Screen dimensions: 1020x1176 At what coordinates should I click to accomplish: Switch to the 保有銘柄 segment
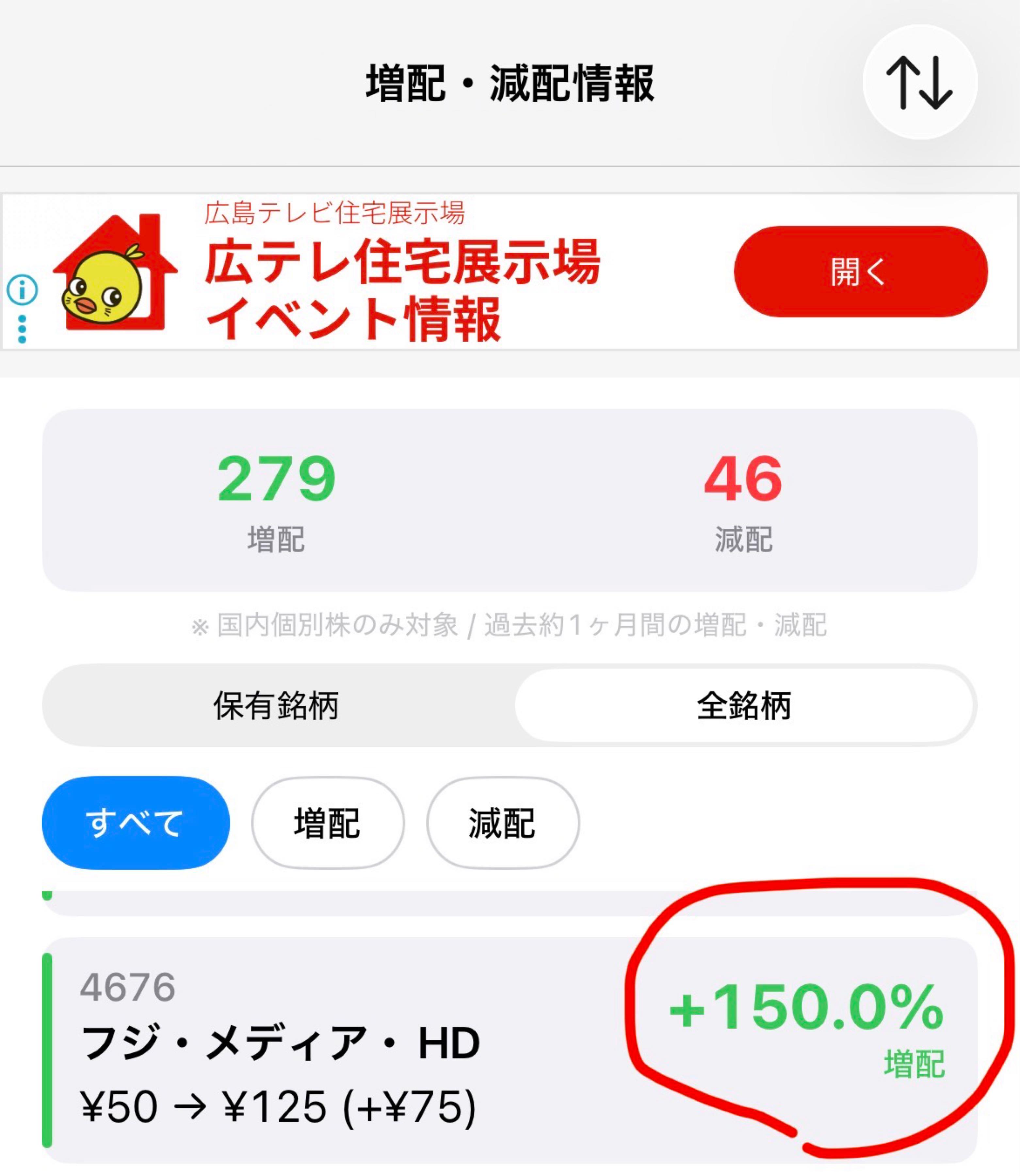(276, 706)
